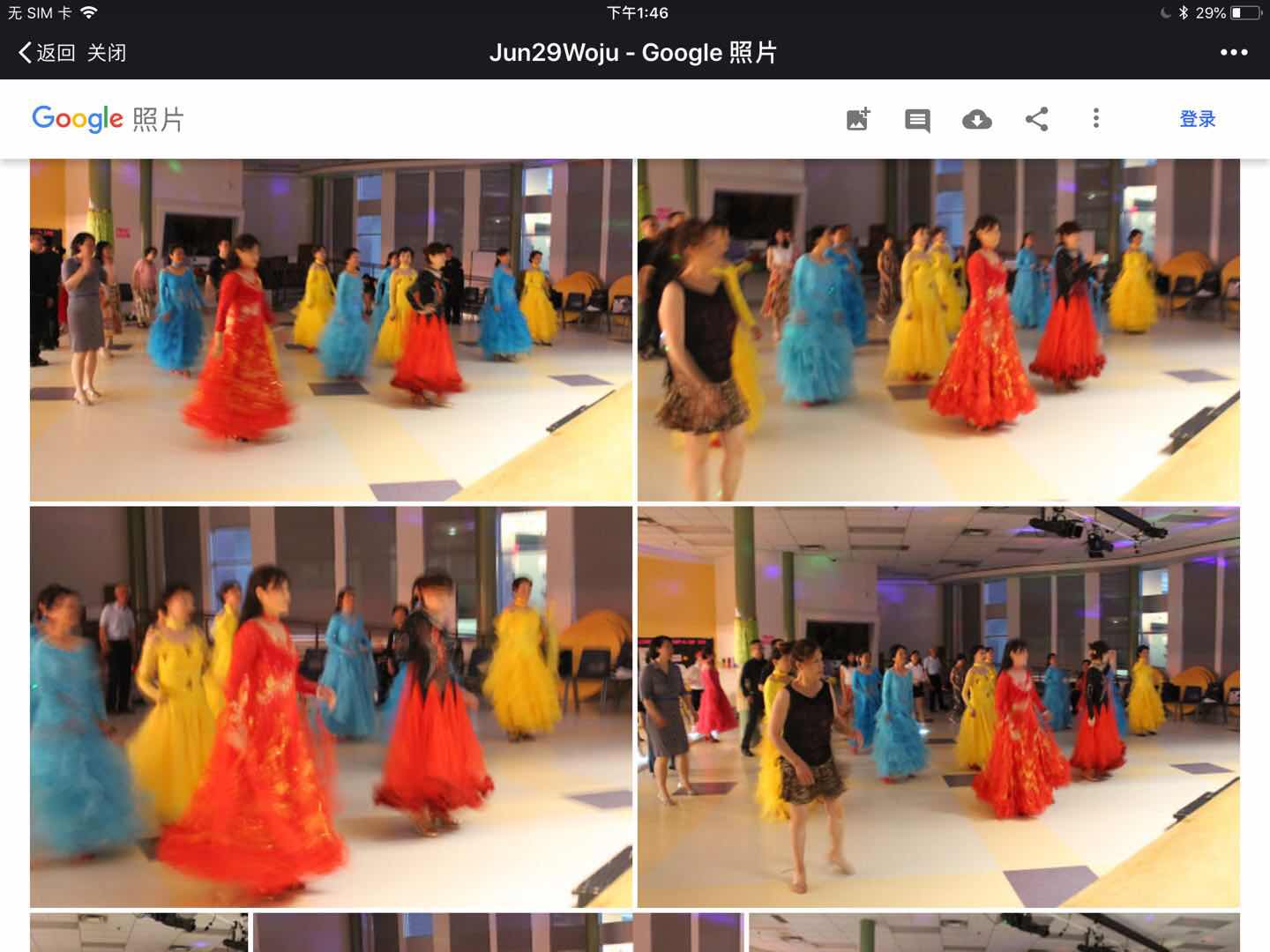
Task: Open Google Photos vertical overflow menu
Action: tap(1095, 118)
